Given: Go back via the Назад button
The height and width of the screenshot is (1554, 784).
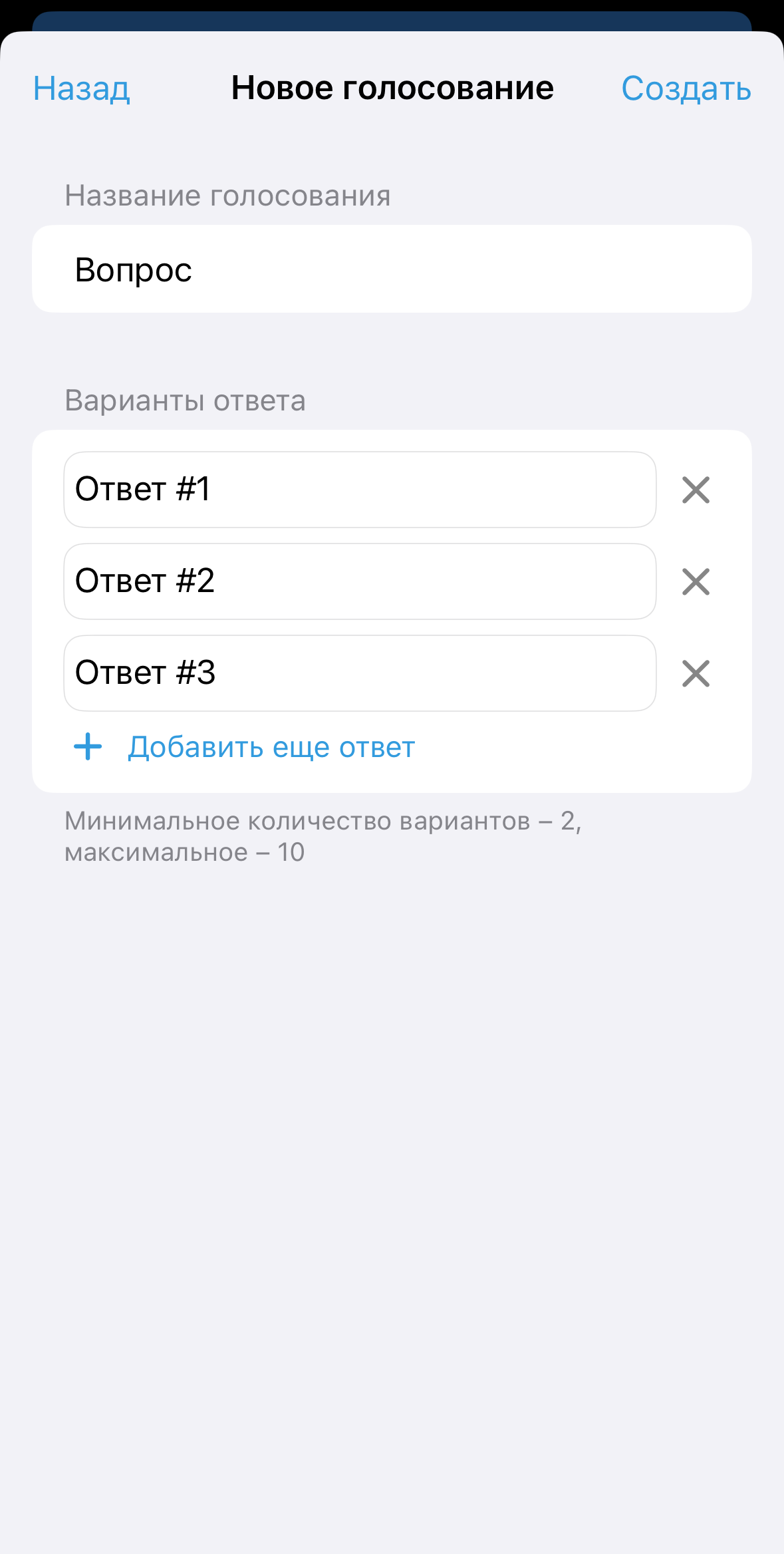Looking at the screenshot, I should tap(81, 88).
